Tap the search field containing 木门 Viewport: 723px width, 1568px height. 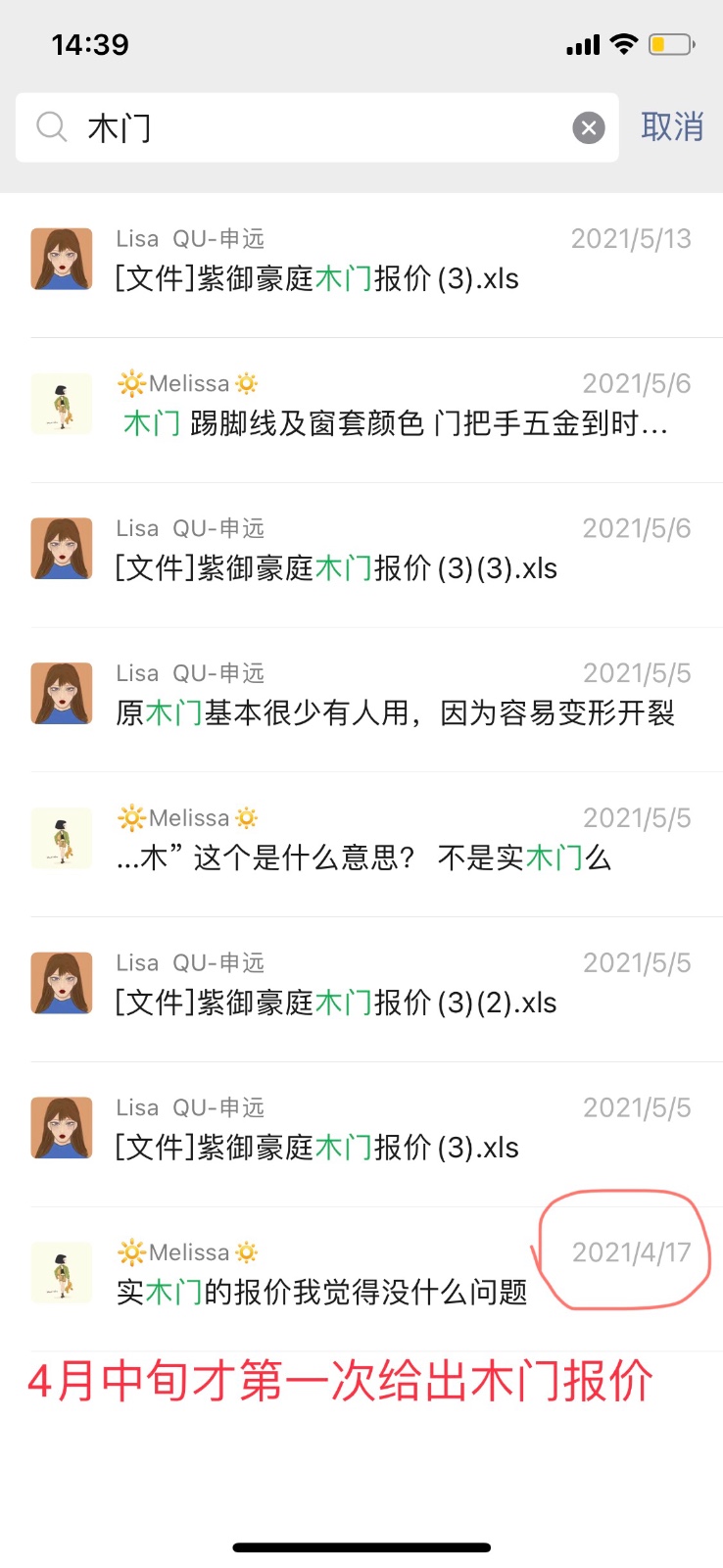point(313,128)
